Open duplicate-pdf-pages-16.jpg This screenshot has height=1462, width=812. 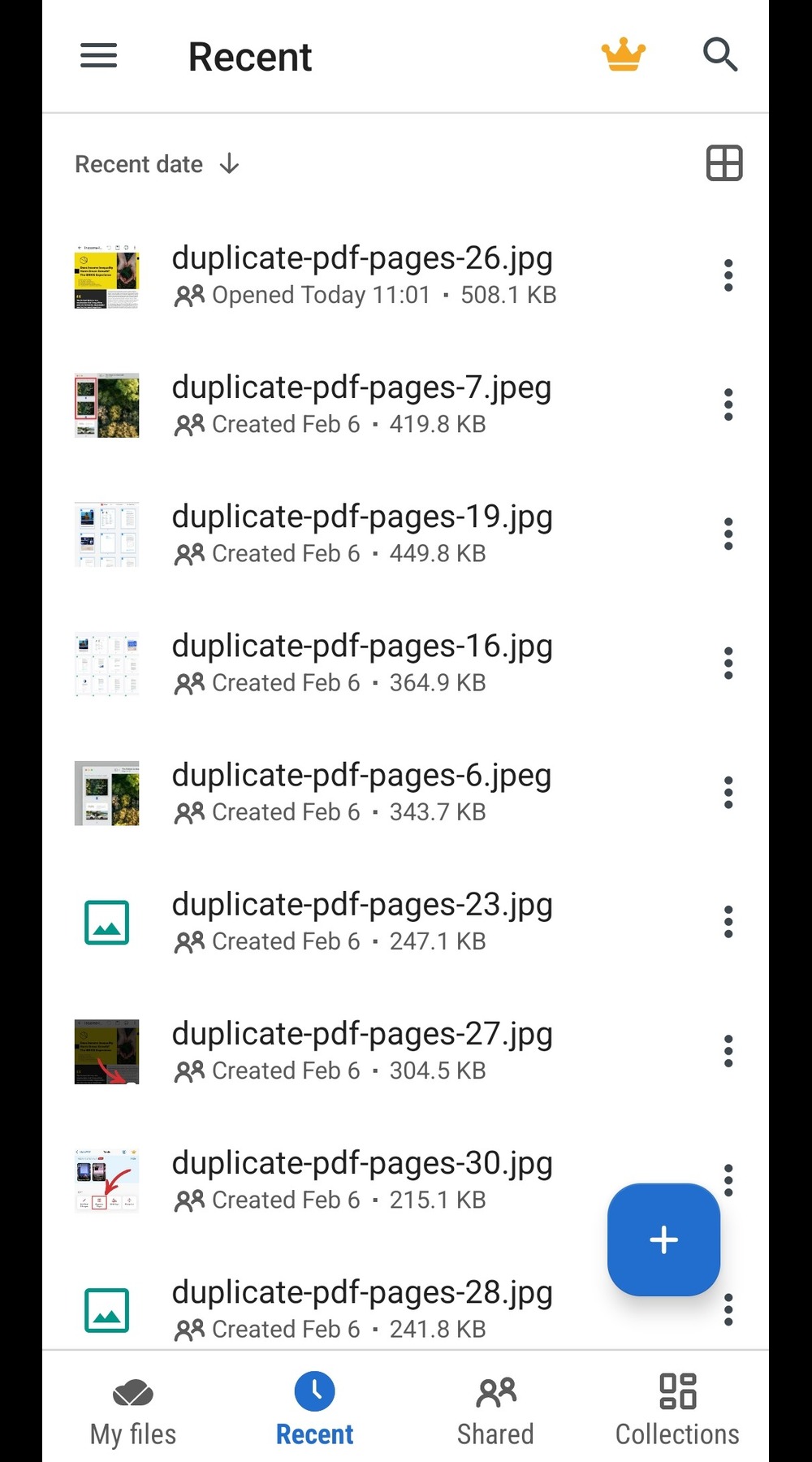pyautogui.click(x=361, y=663)
